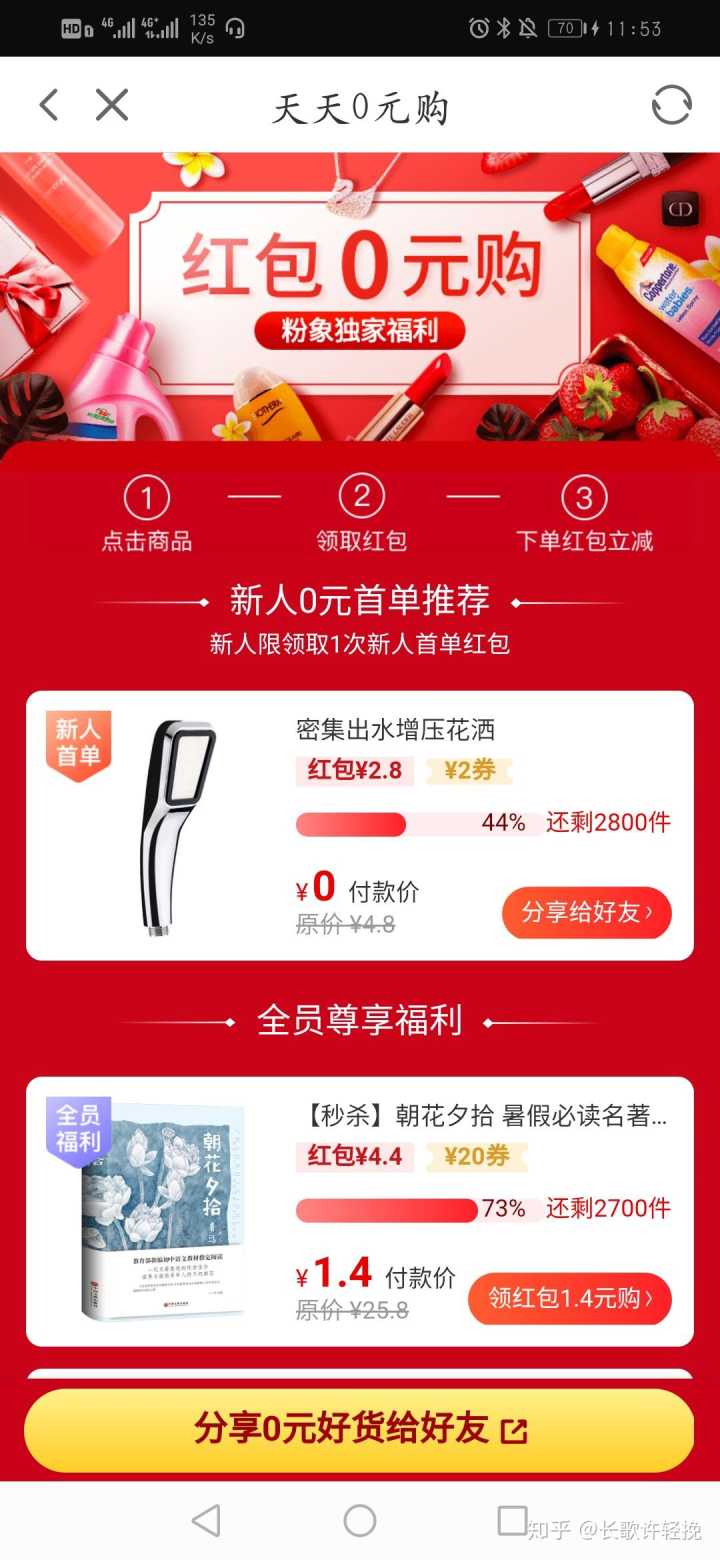Tap 领红包1.4元购 for the book
Screen dimensions: 720x1560
click(569, 1298)
